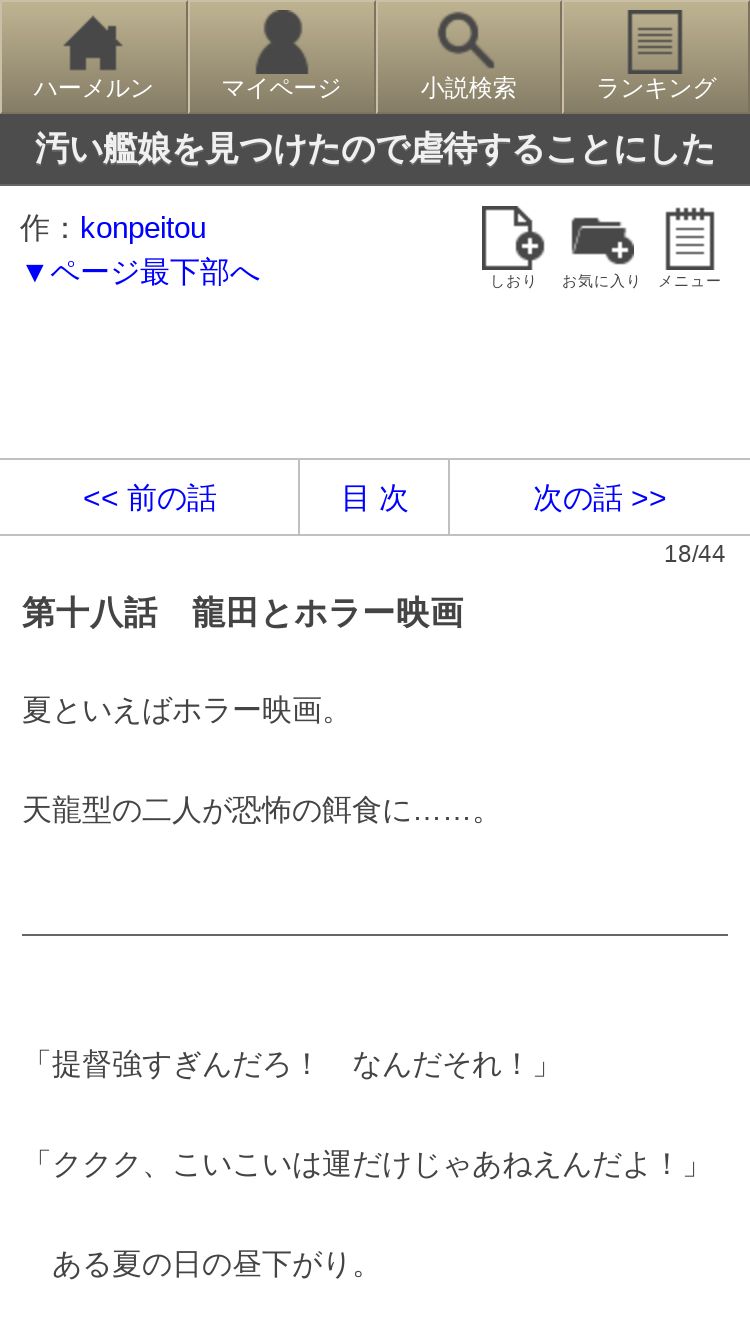Open 小説検索 novel search

click(x=469, y=57)
